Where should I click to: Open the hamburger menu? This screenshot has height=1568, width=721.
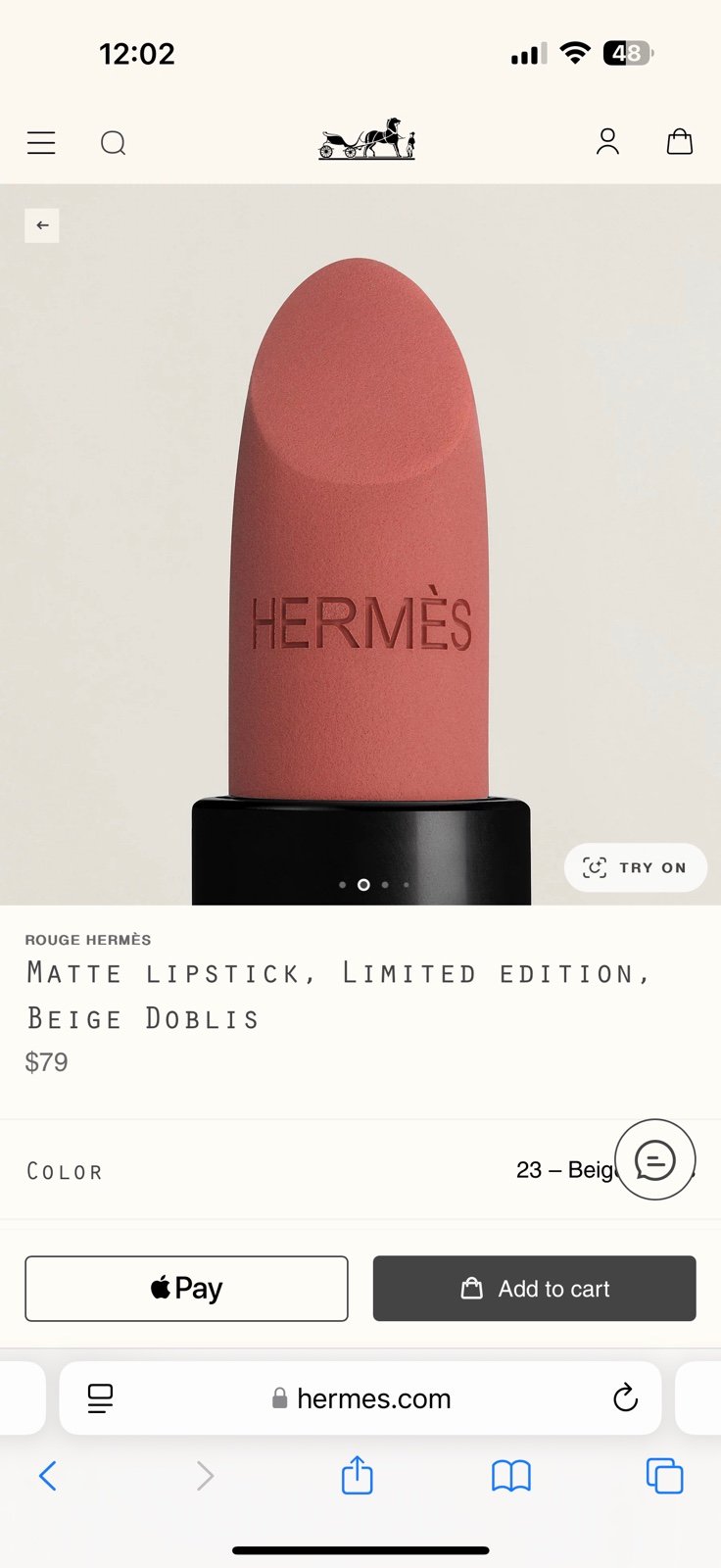click(41, 143)
